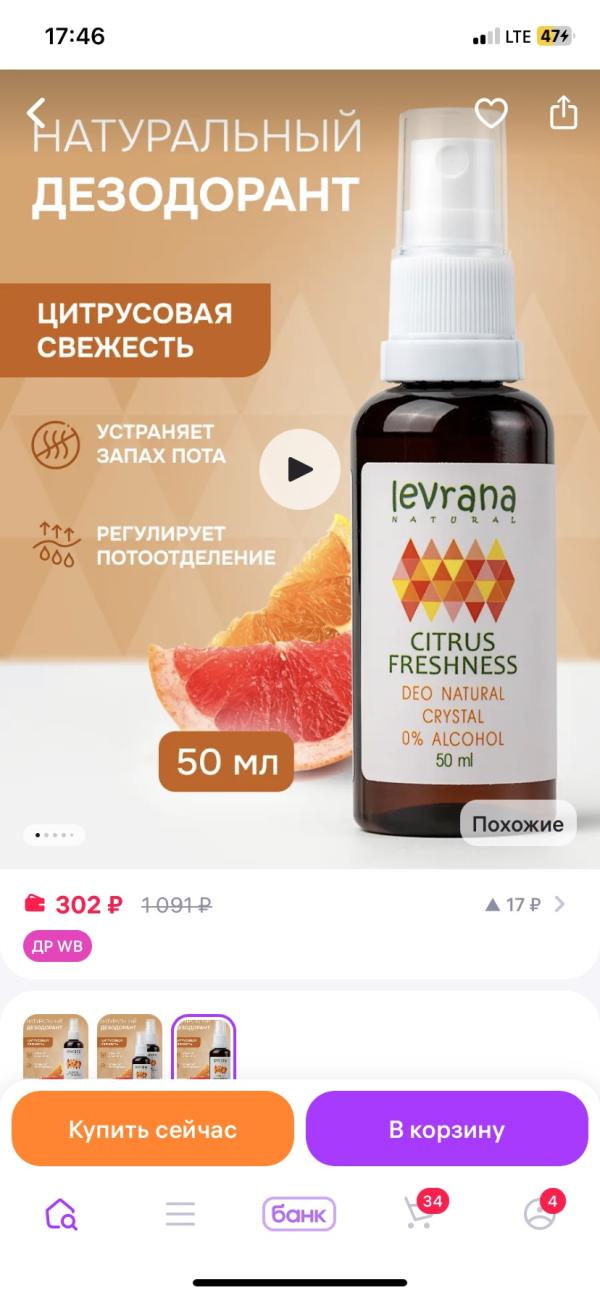Select the second product variant thumbnail
This screenshot has width=600, height=1297.
130,1047
